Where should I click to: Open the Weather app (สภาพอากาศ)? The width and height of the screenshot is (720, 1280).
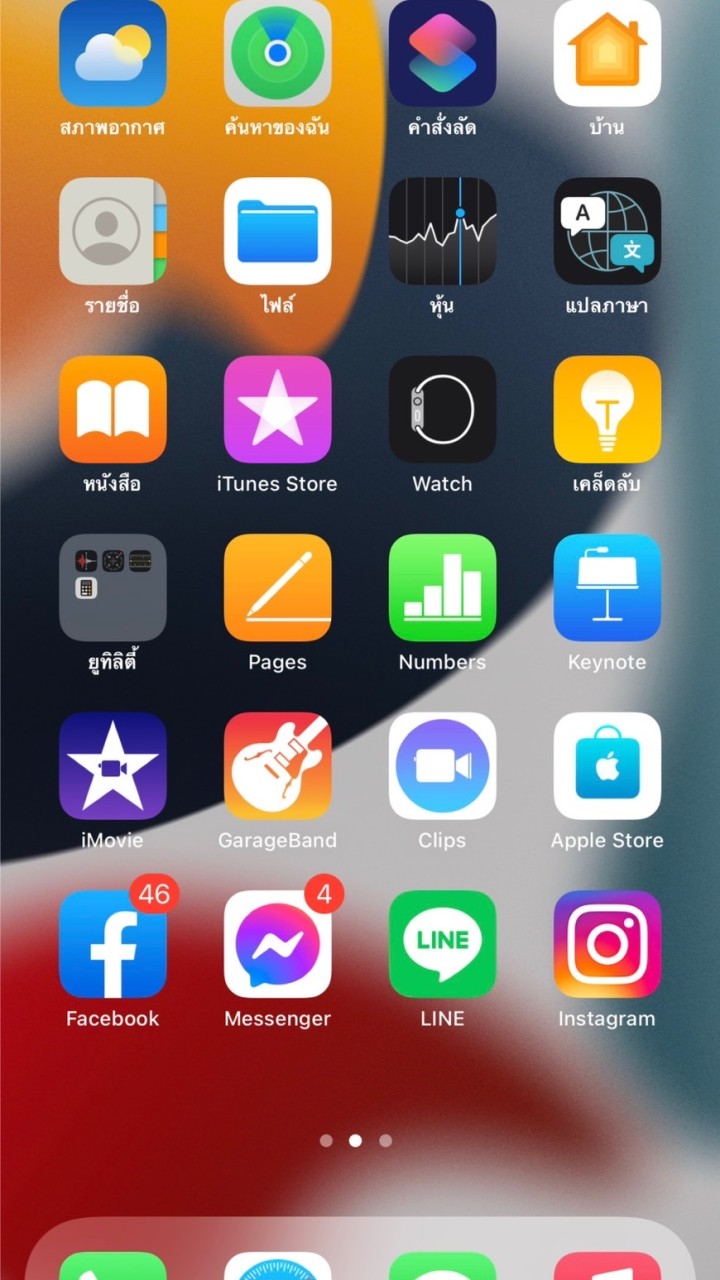tap(112, 54)
